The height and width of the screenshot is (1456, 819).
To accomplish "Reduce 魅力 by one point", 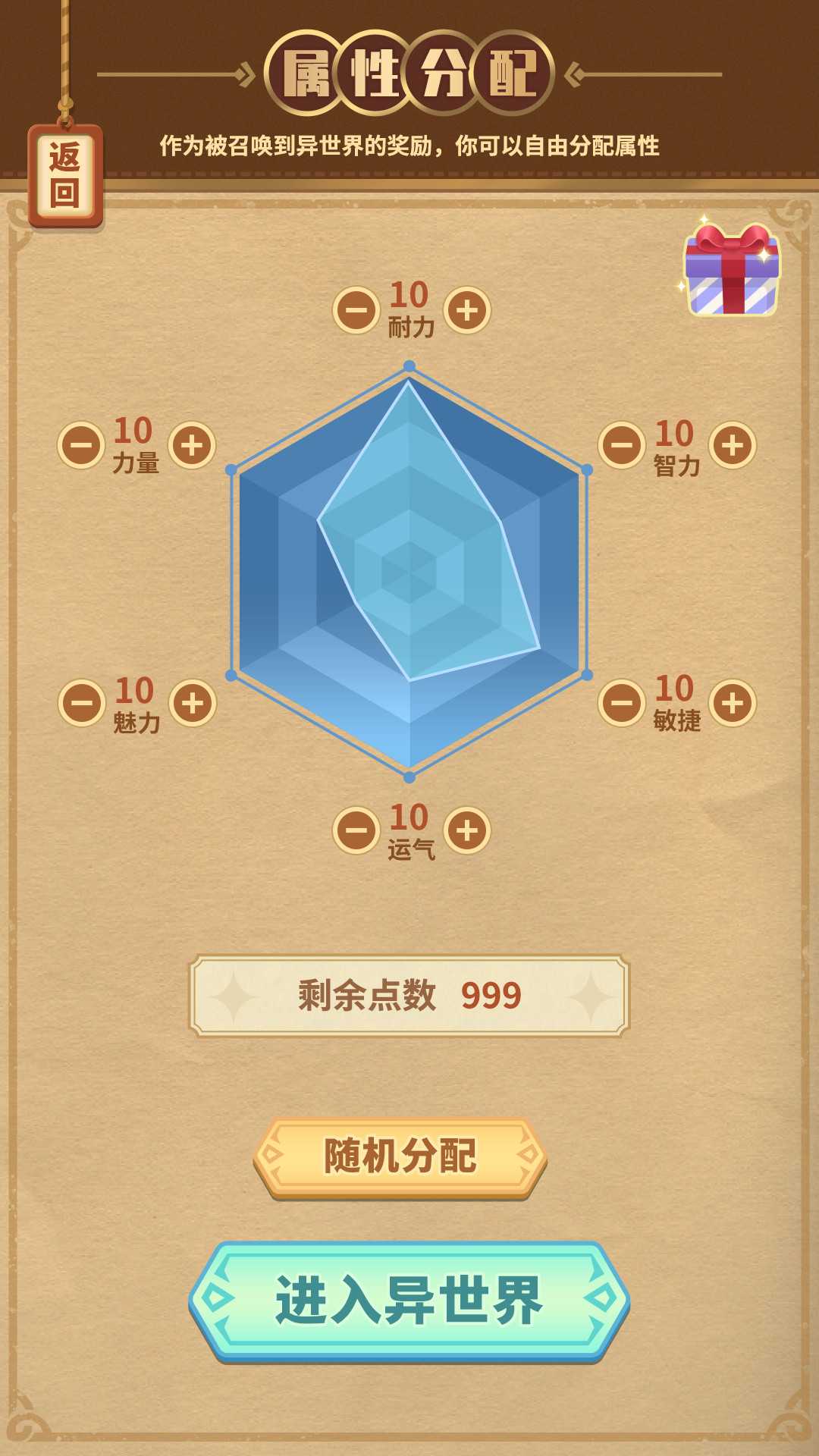I will [x=81, y=703].
